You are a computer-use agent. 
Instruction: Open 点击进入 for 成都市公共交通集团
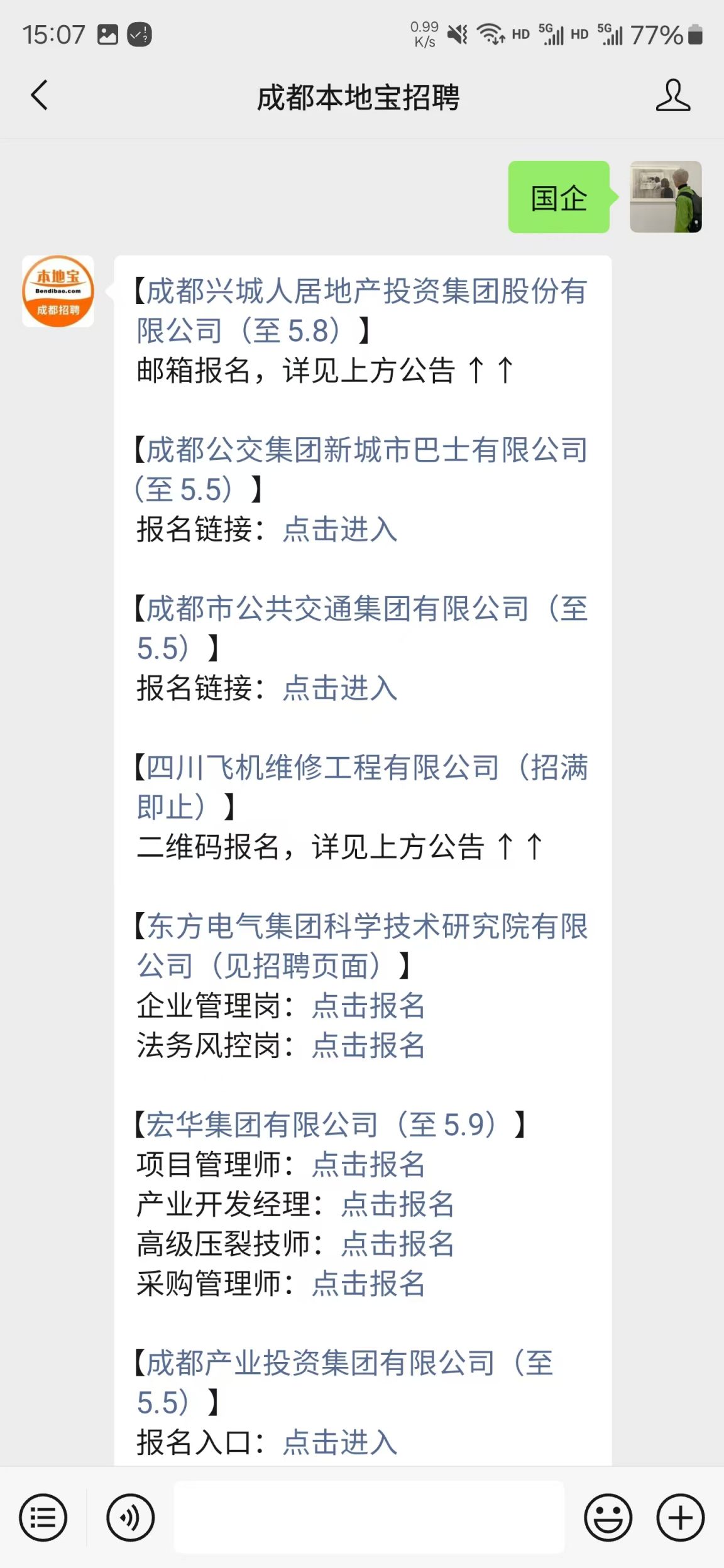coord(339,688)
